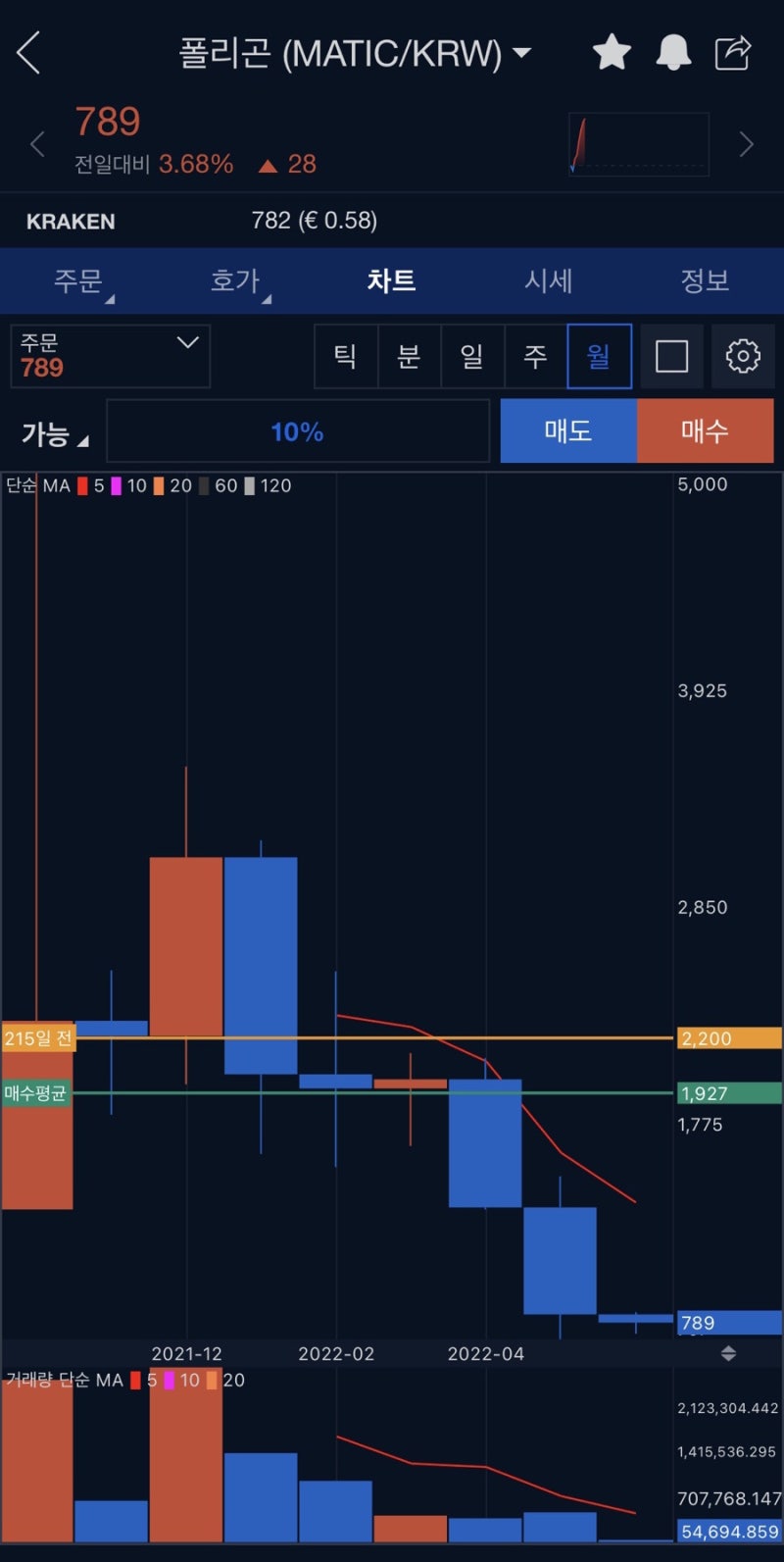Select the 일 chart interval

[472, 356]
